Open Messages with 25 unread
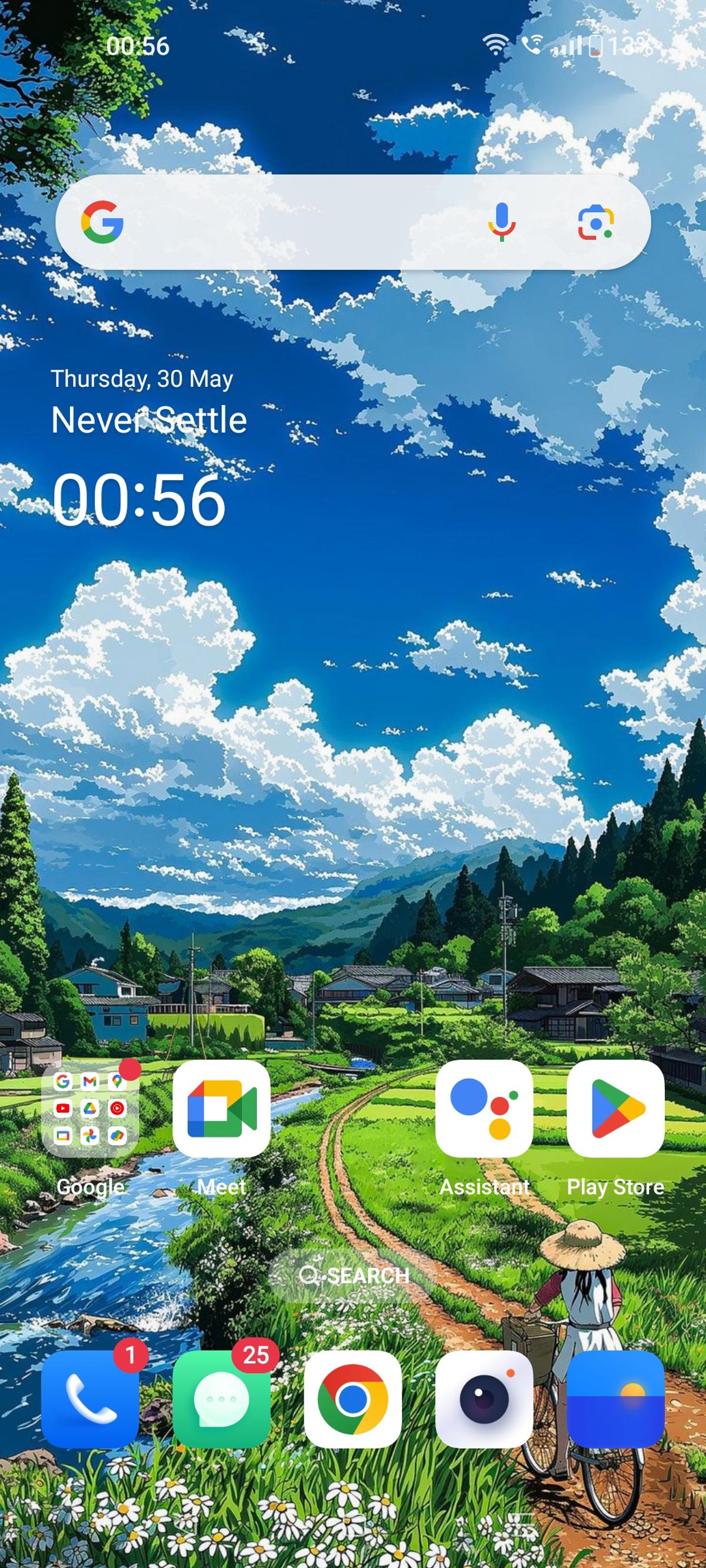The width and height of the screenshot is (706, 1568). pos(221,1399)
